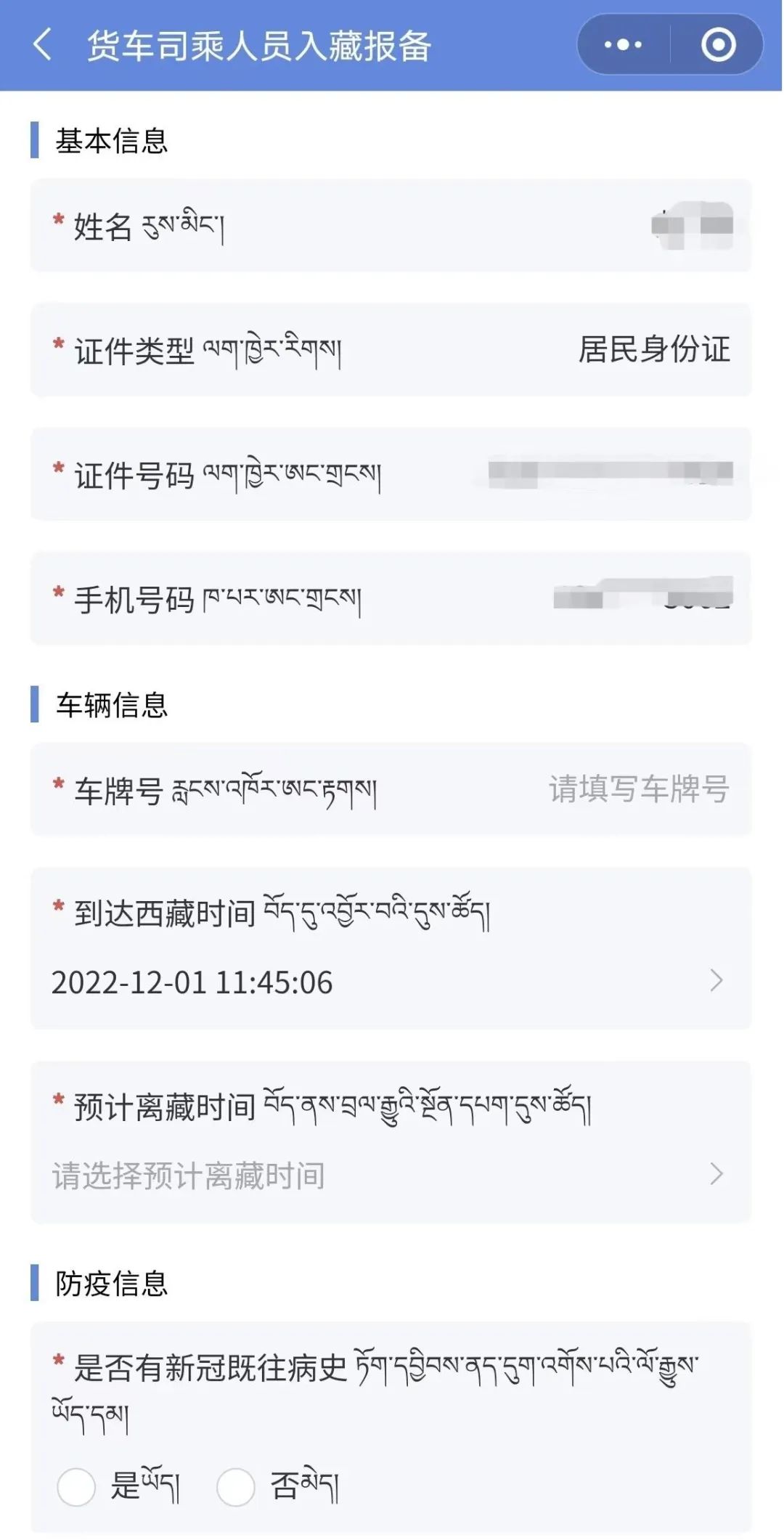The width and height of the screenshot is (784, 1540).
Task: Change 到达西藏时间 arrival date and time
Action: [391, 948]
